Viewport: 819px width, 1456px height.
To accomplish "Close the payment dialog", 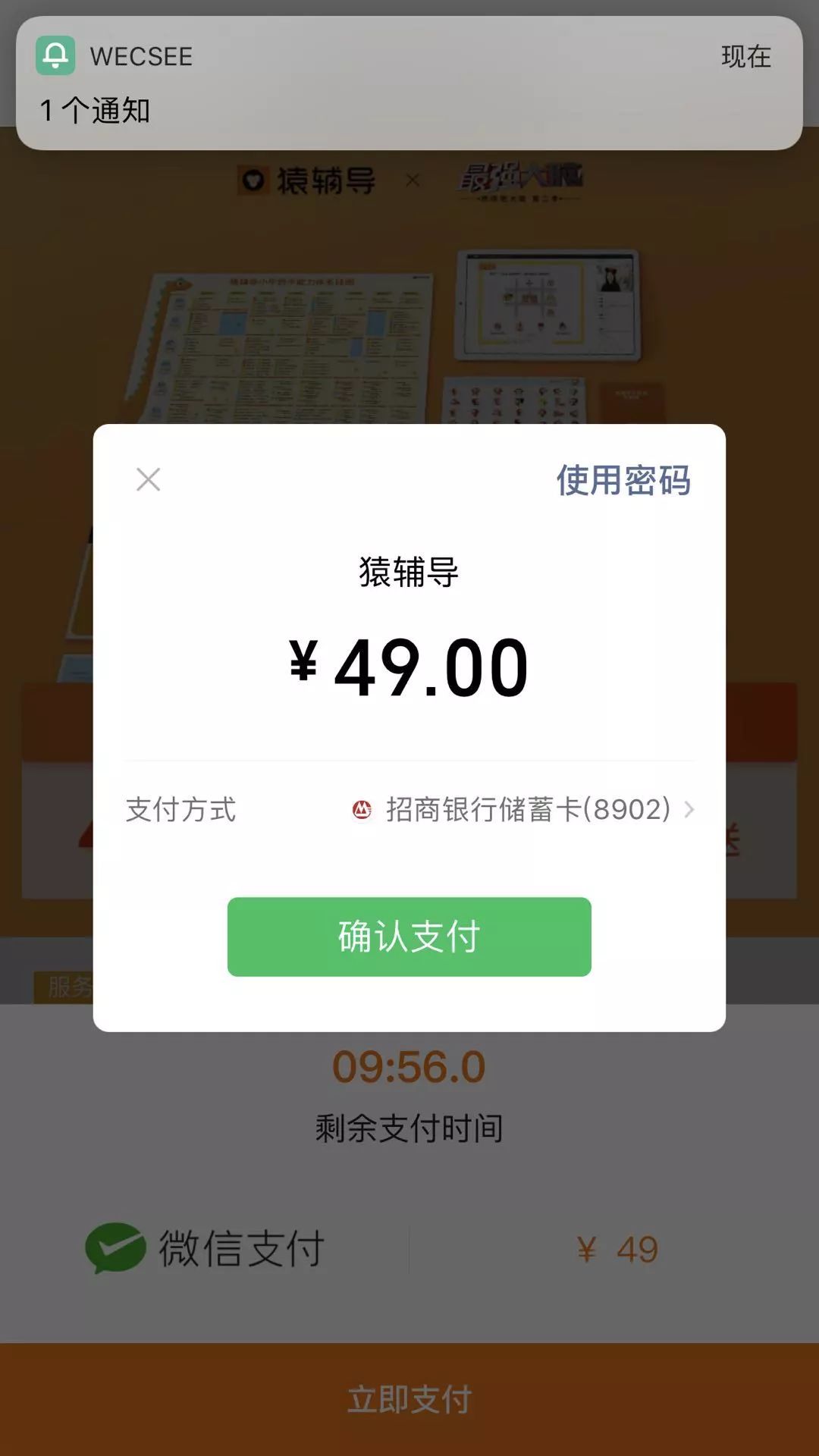I will coord(148,479).
